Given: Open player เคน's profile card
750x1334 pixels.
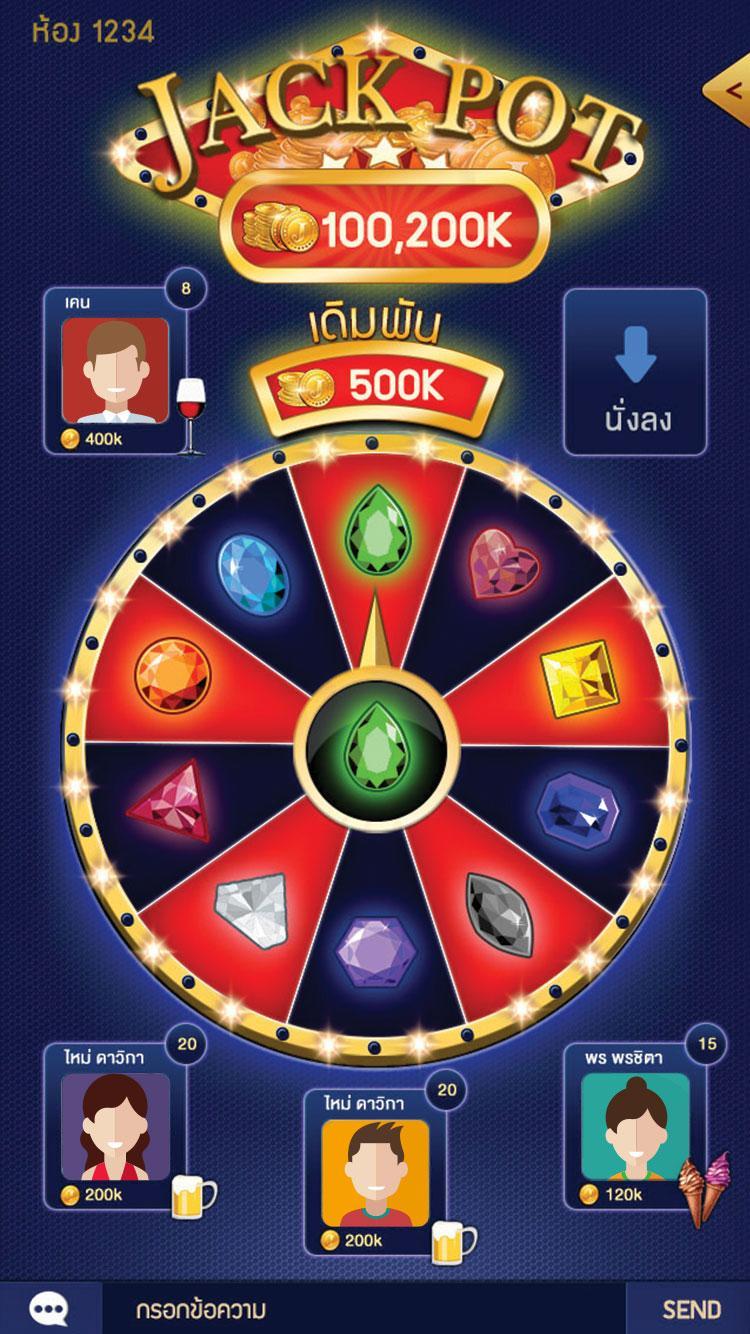Looking at the screenshot, I should coord(115,370).
